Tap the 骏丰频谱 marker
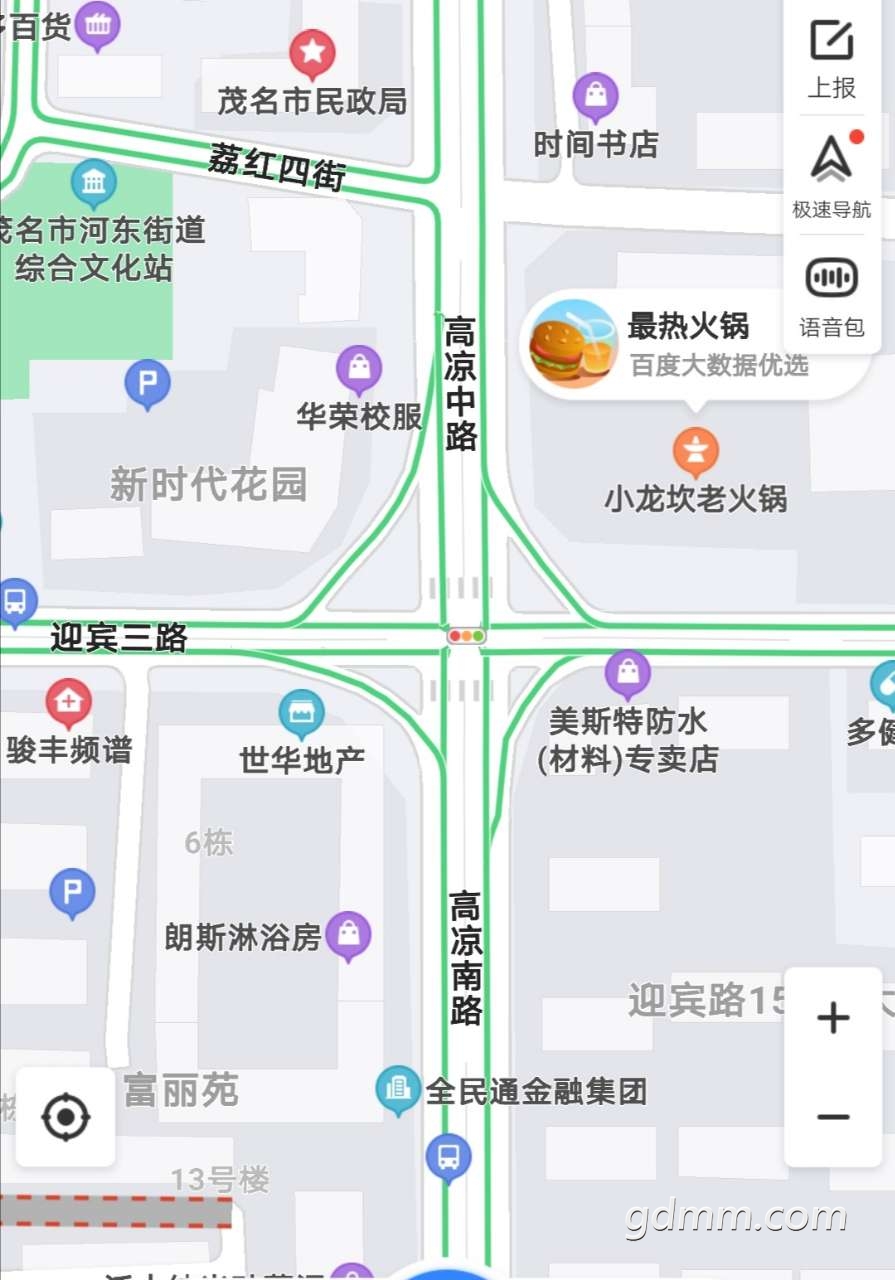The width and height of the screenshot is (895, 1280). 68,702
